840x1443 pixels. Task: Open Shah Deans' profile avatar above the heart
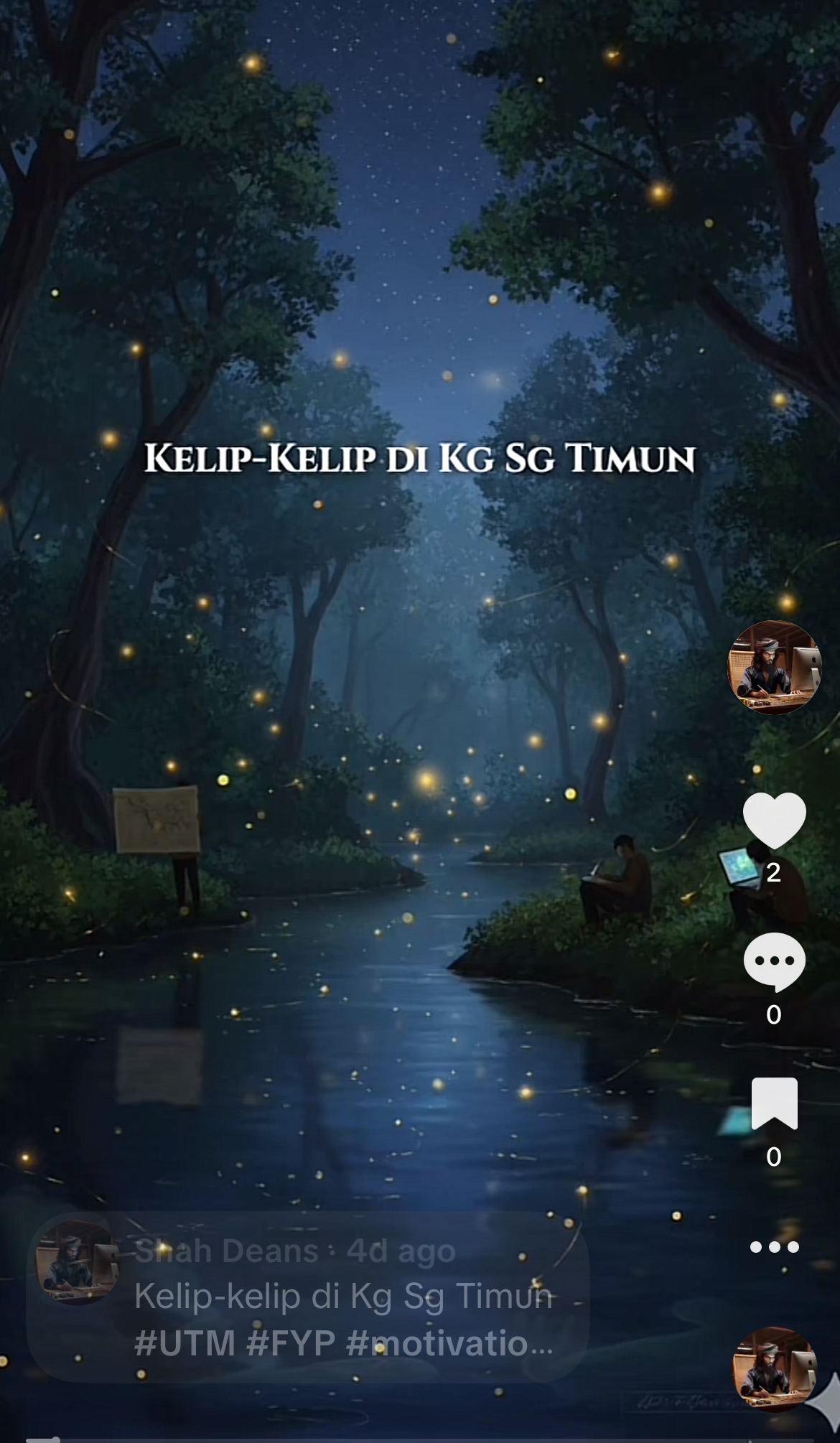click(x=774, y=668)
